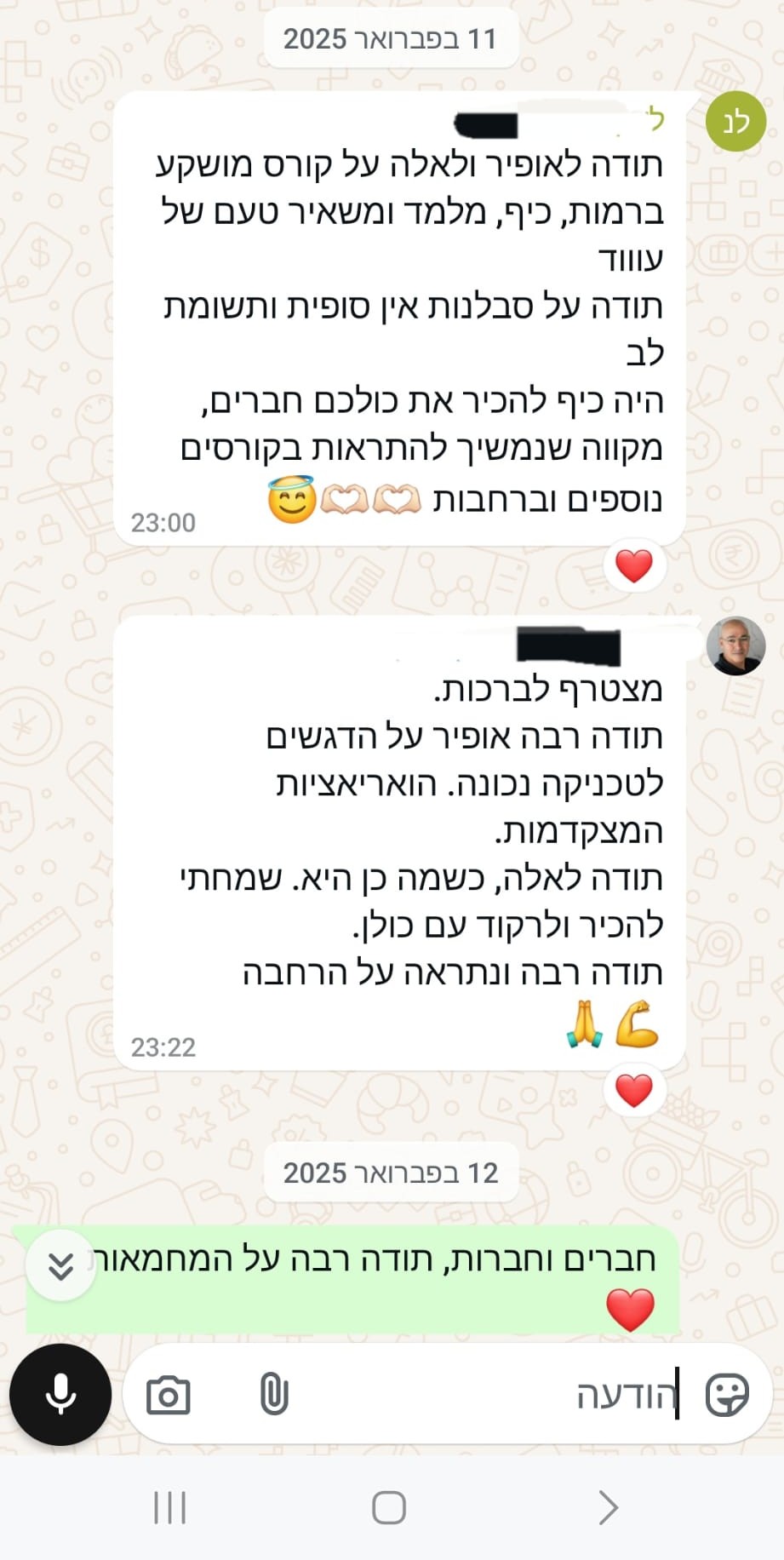This screenshot has width=784, height=1560.
Task: View heart reaction on the 23:22 message
Action: (x=633, y=1091)
